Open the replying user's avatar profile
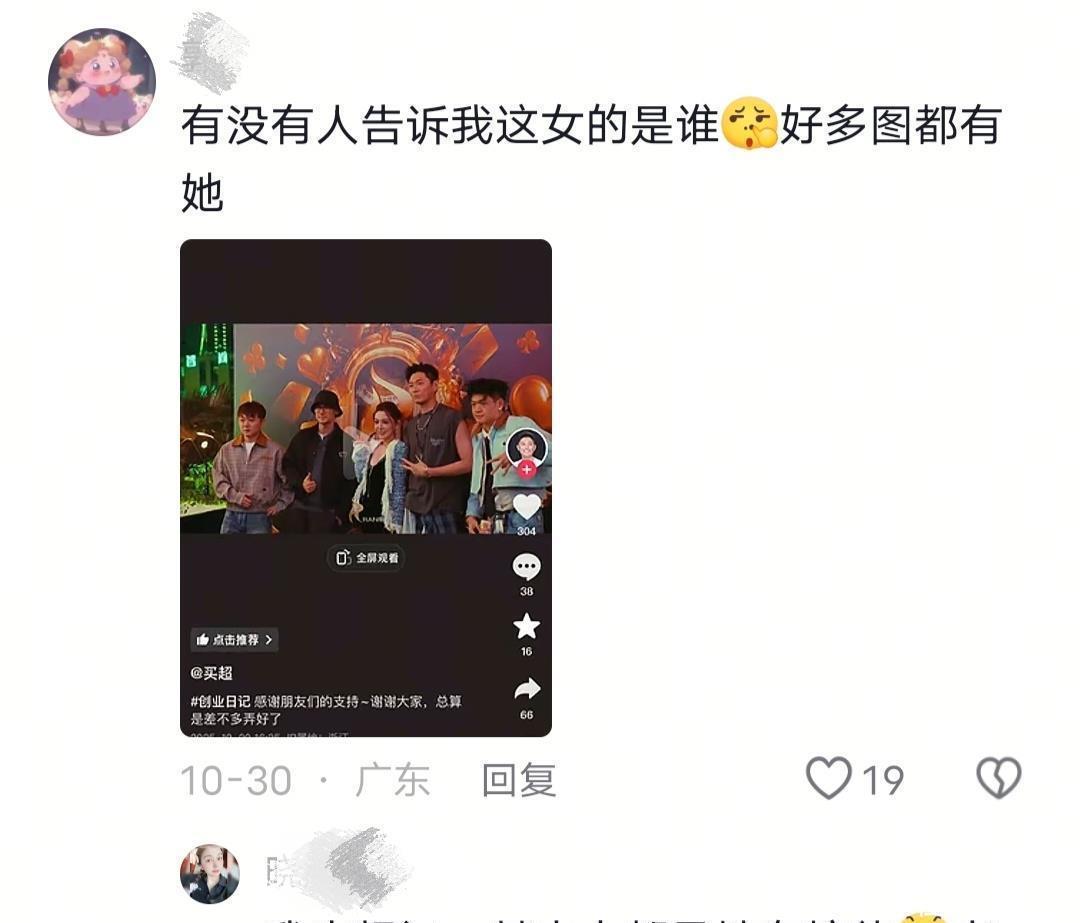The image size is (1080, 923). [210, 873]
